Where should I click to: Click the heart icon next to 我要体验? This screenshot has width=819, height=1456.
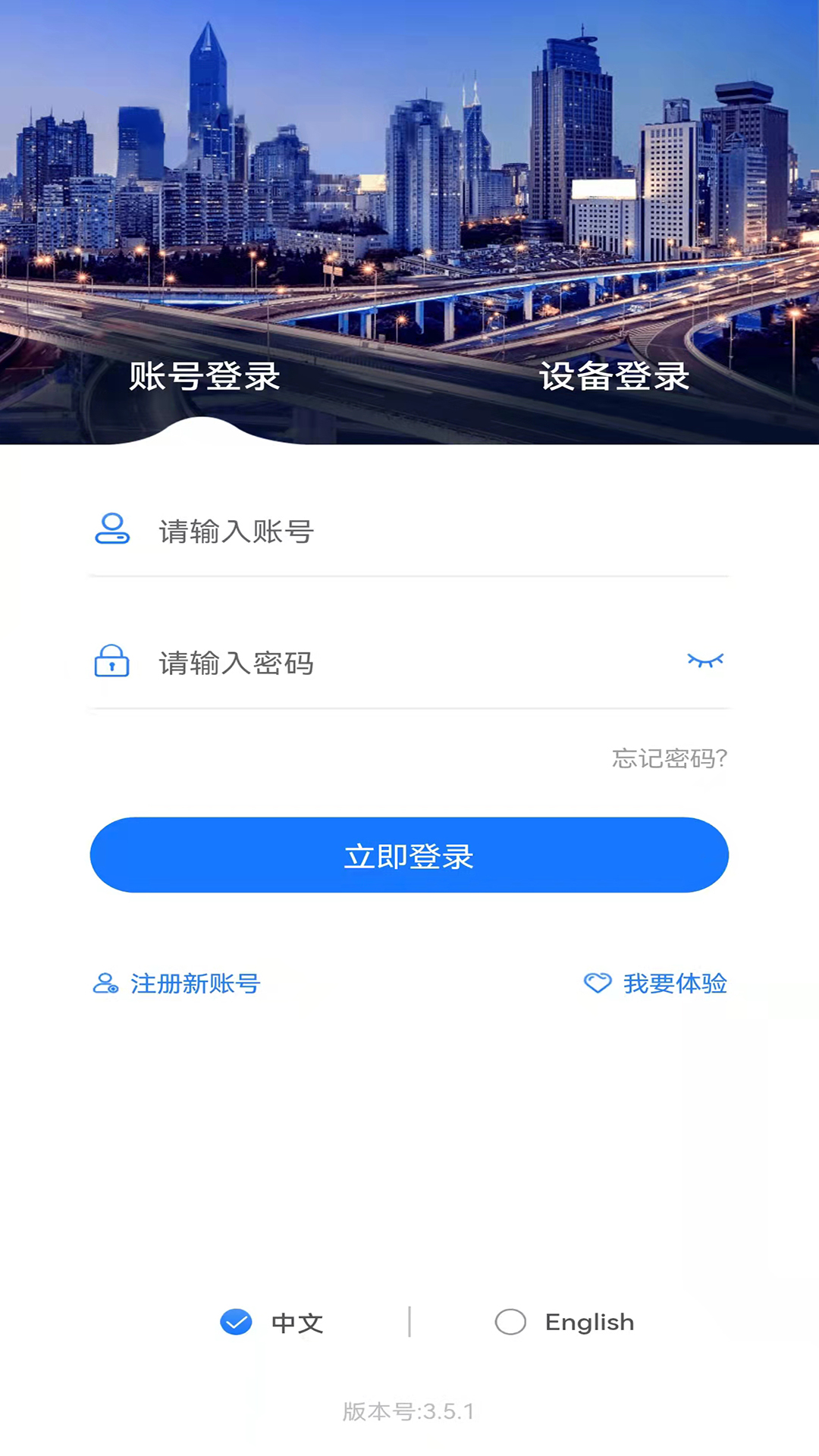point(598,984)
